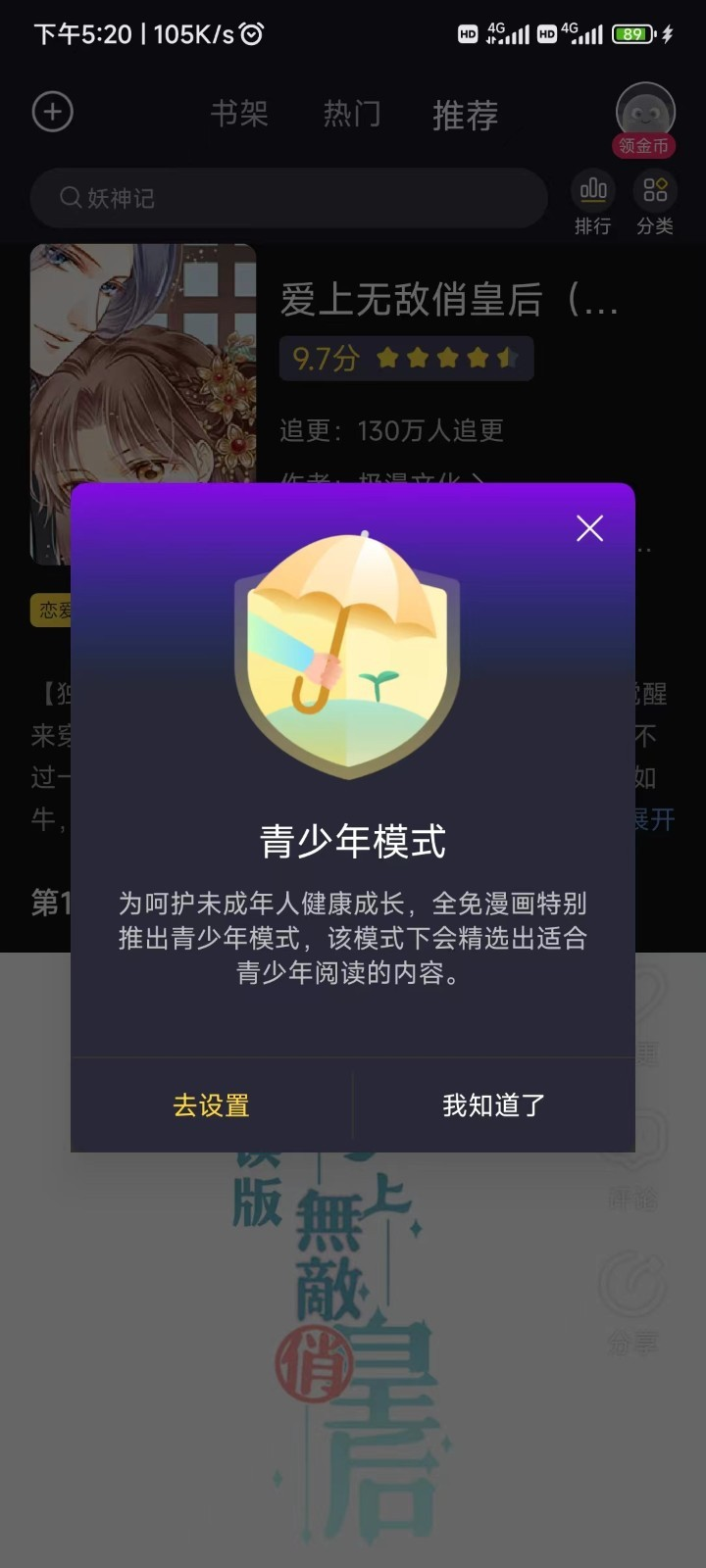Tap 我知道了 to acknowledge
Viewport: 706px width, 1568px height.
(492, 1105)
